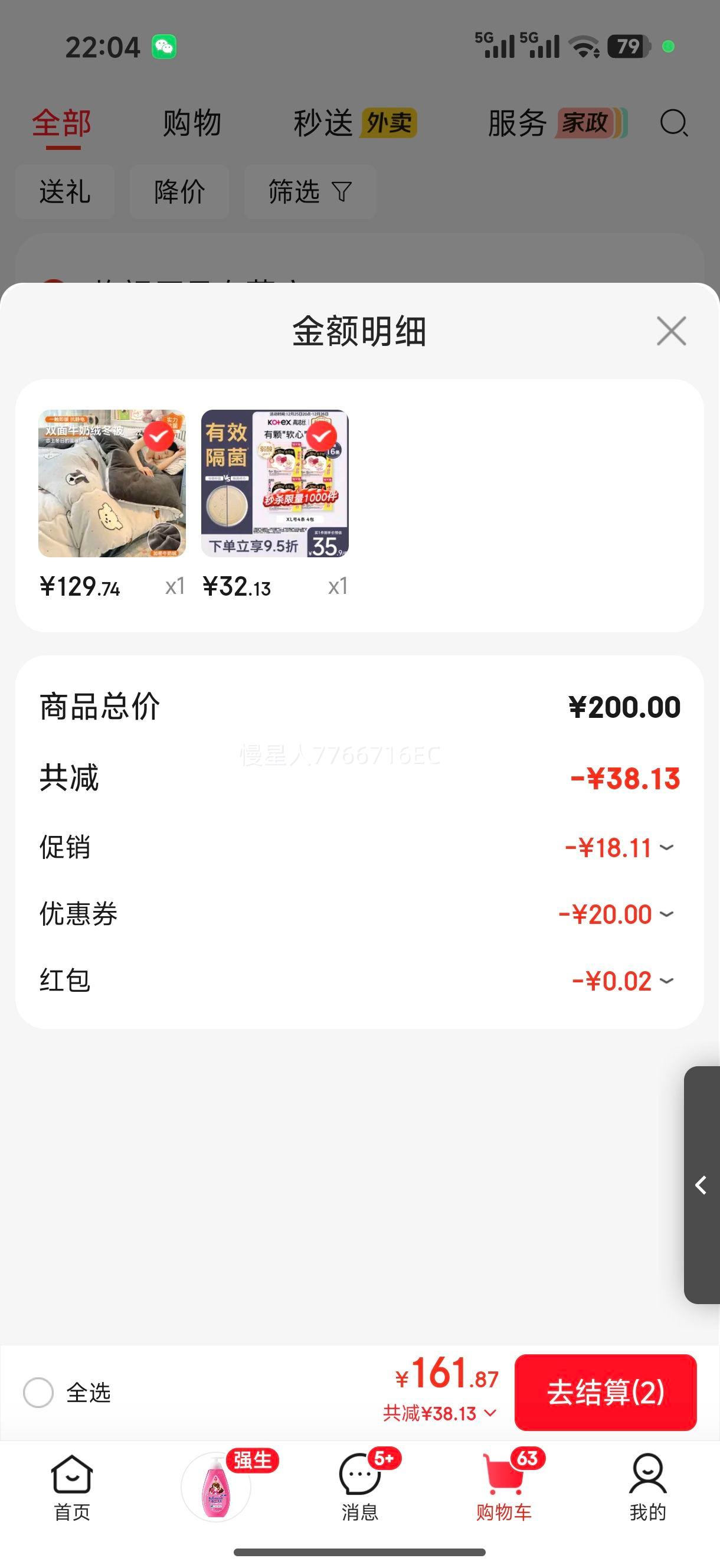
Task: Tap the 降价 price-drop filter button
Action: (x=179, y=192)
